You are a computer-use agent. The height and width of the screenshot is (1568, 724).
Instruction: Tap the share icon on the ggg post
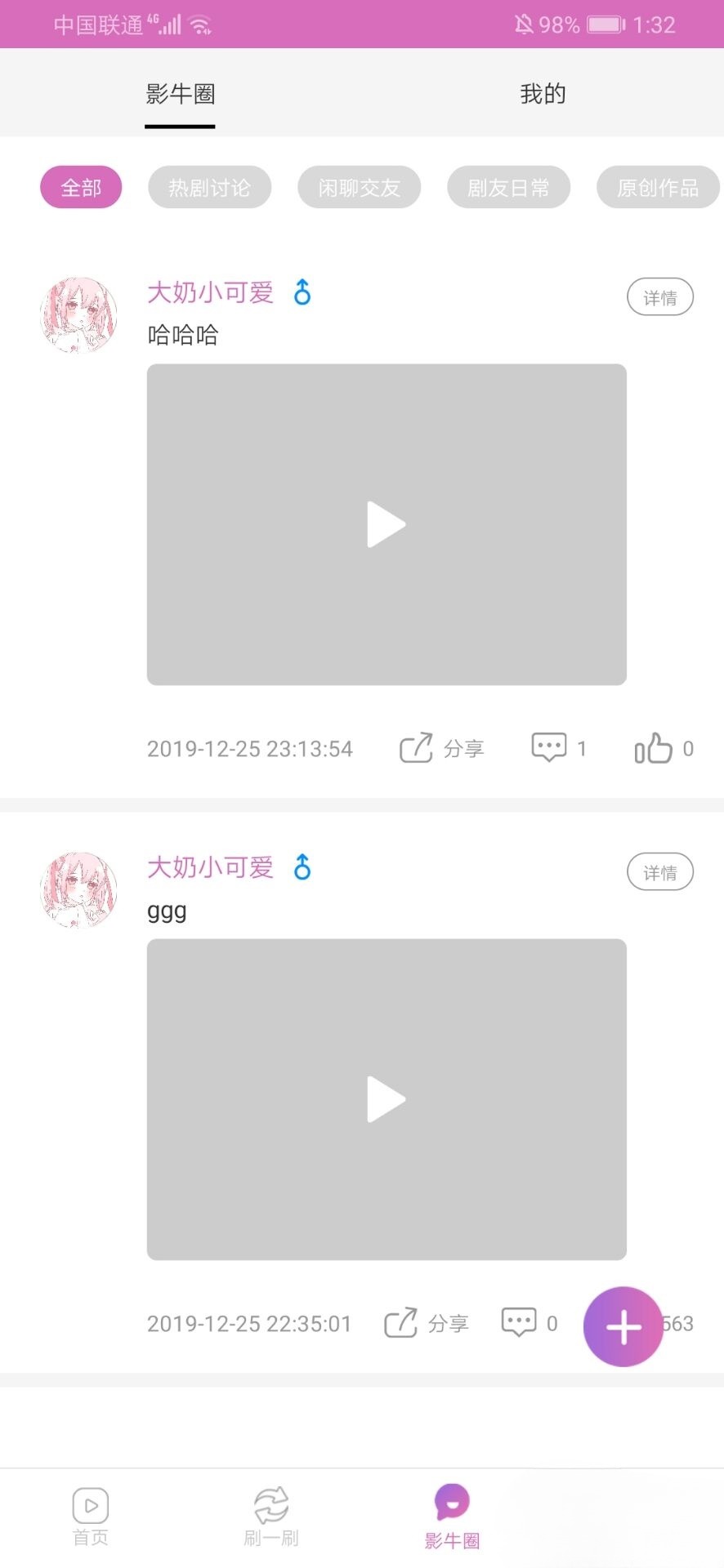click(400, 1321)
